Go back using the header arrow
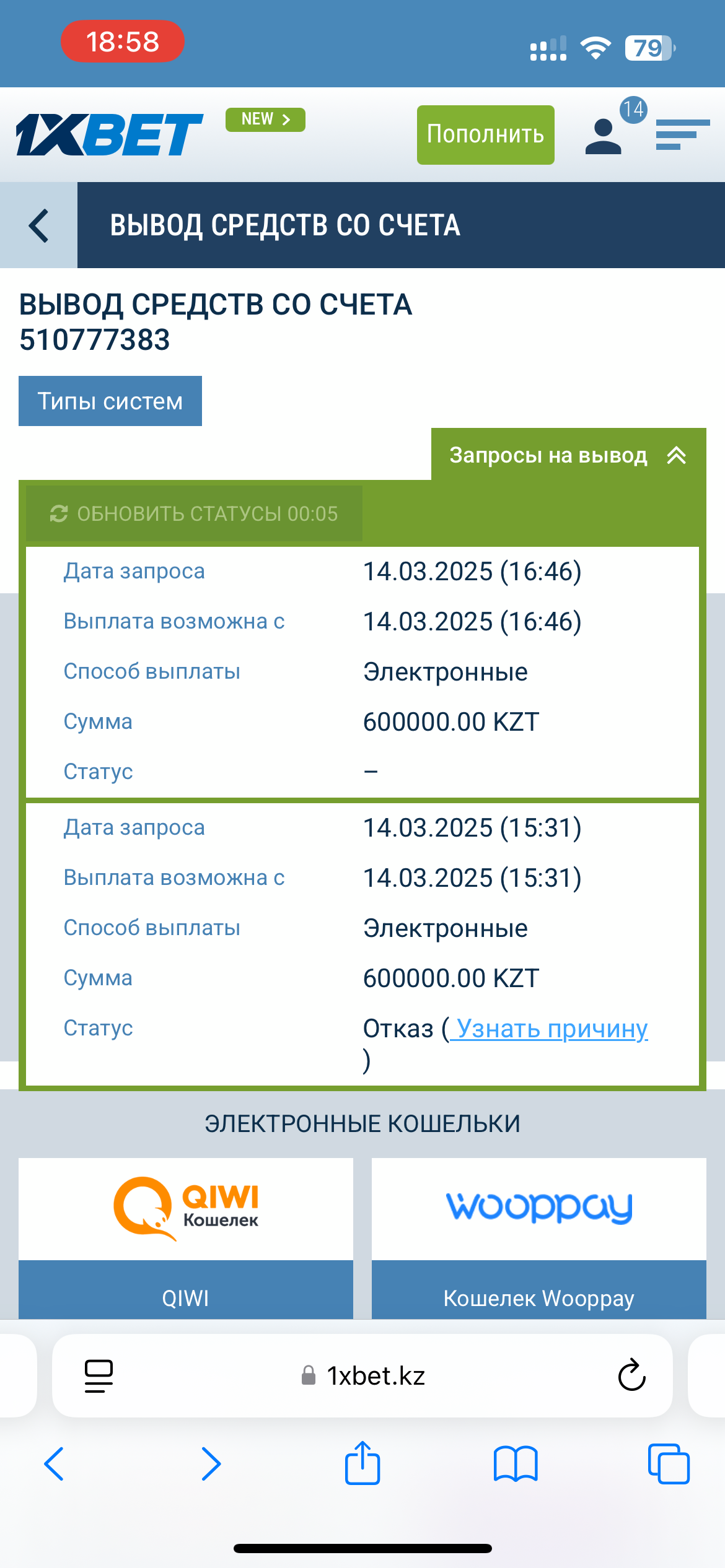 (x=38, y=225)
